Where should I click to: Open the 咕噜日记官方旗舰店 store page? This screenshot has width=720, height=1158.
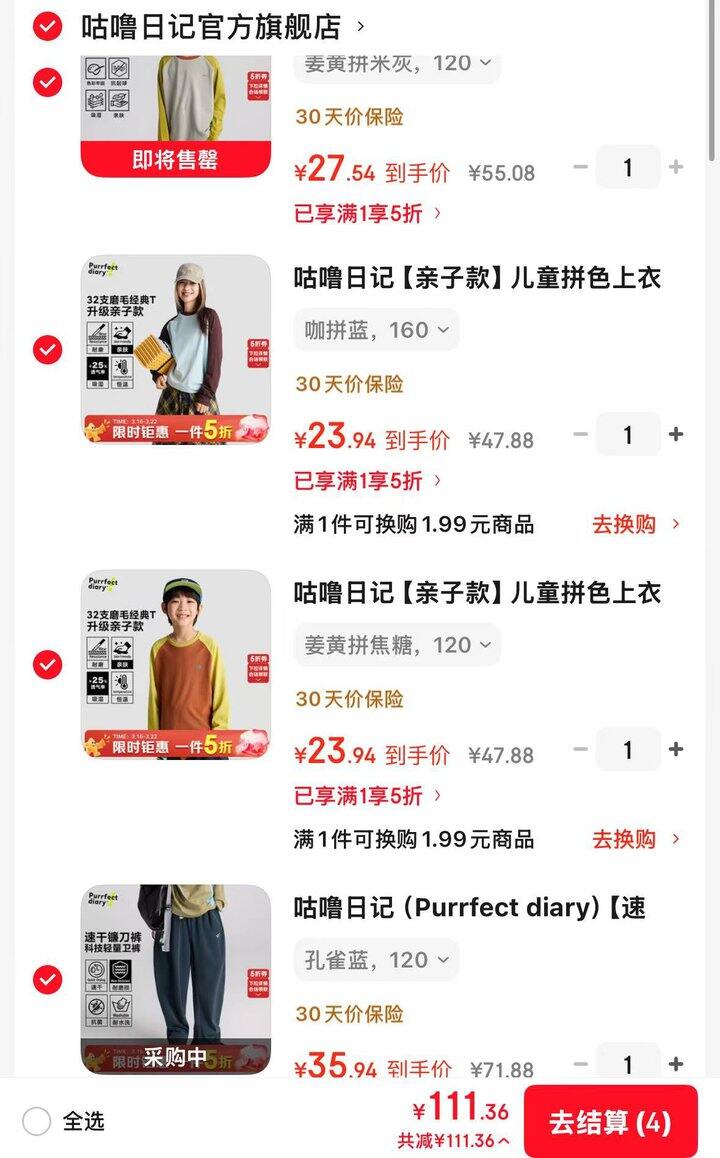click(212, 27)
